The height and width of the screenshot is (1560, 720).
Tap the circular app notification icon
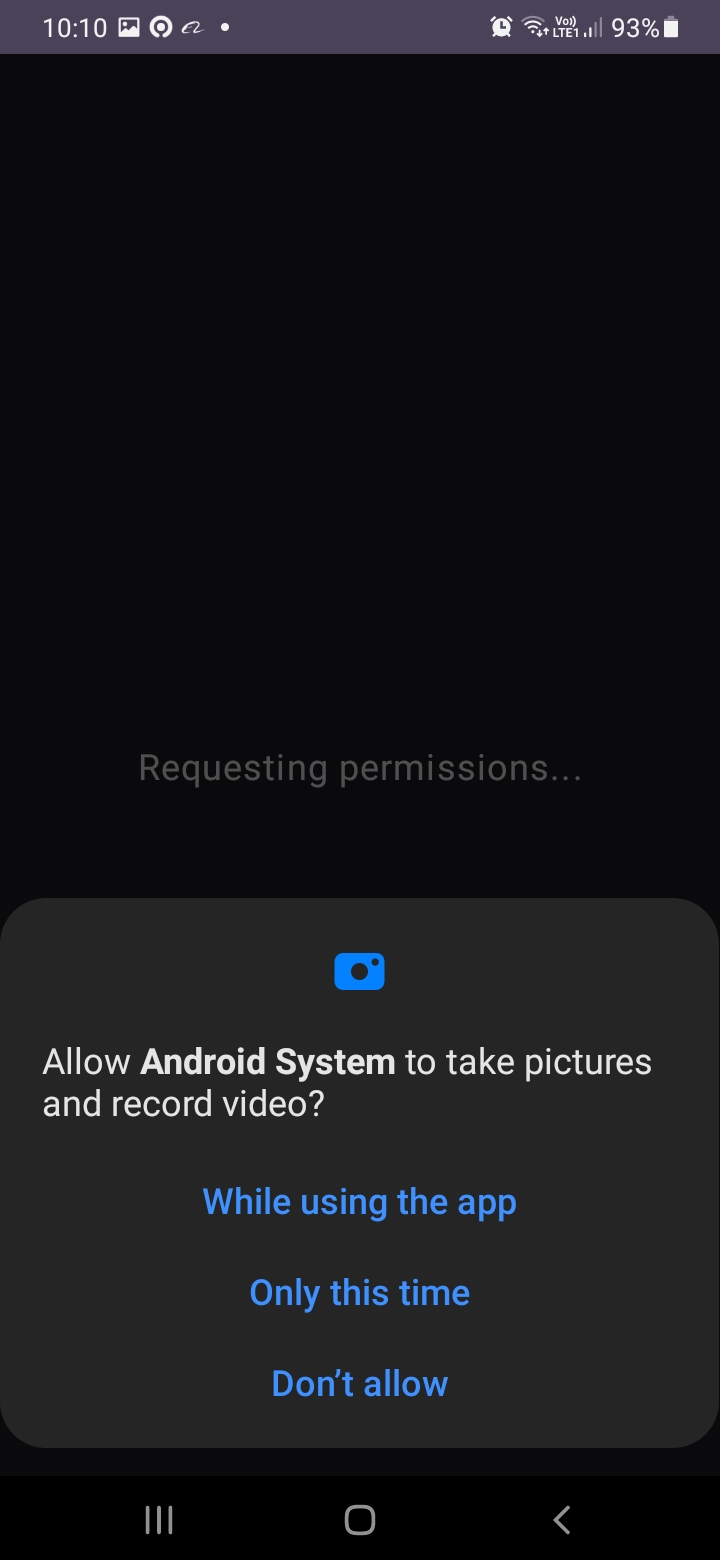[x=160, y=27]
